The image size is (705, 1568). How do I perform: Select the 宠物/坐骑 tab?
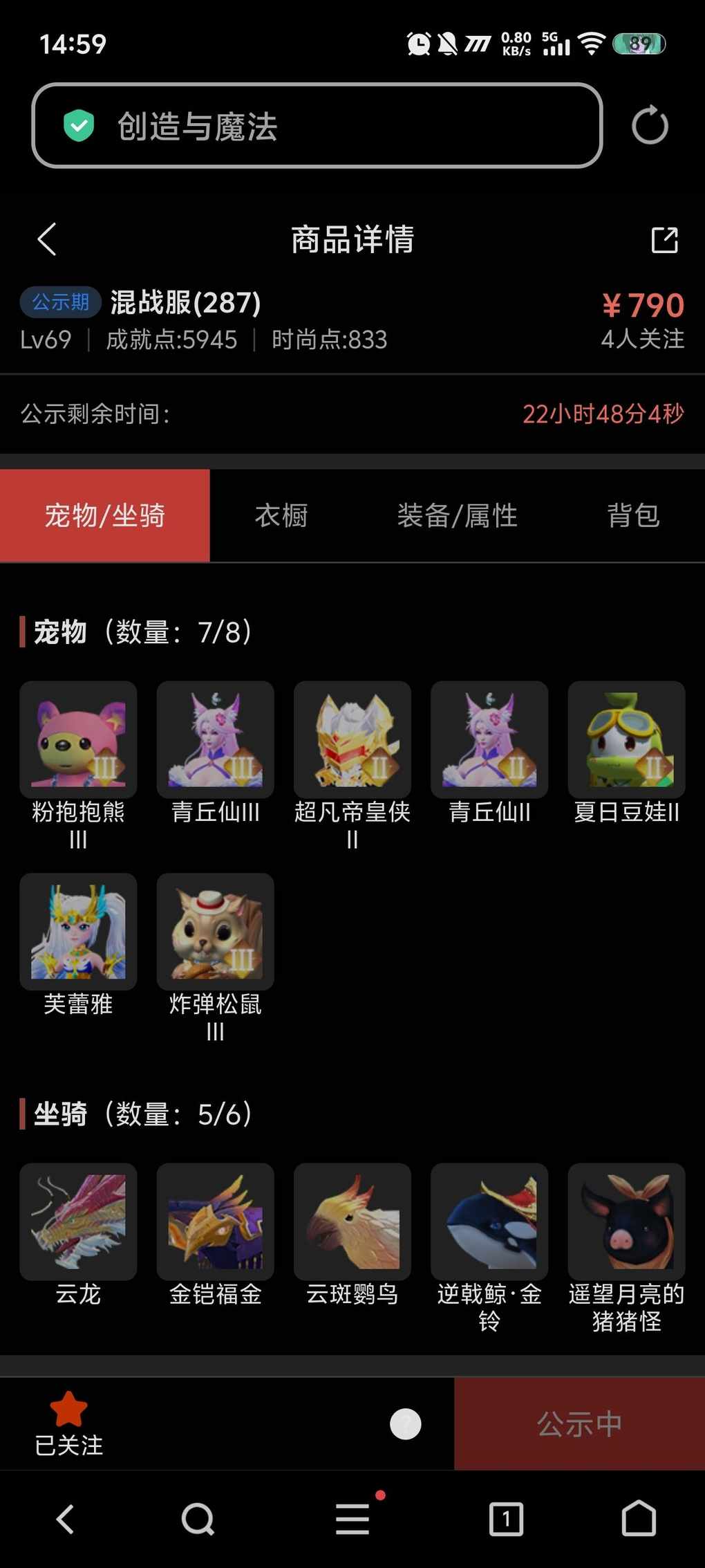point(105,516)
